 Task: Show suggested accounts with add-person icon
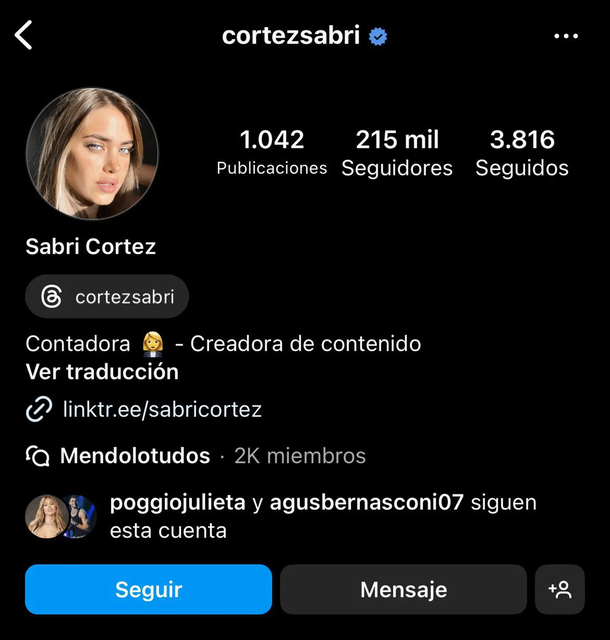(x=560, y=589)
